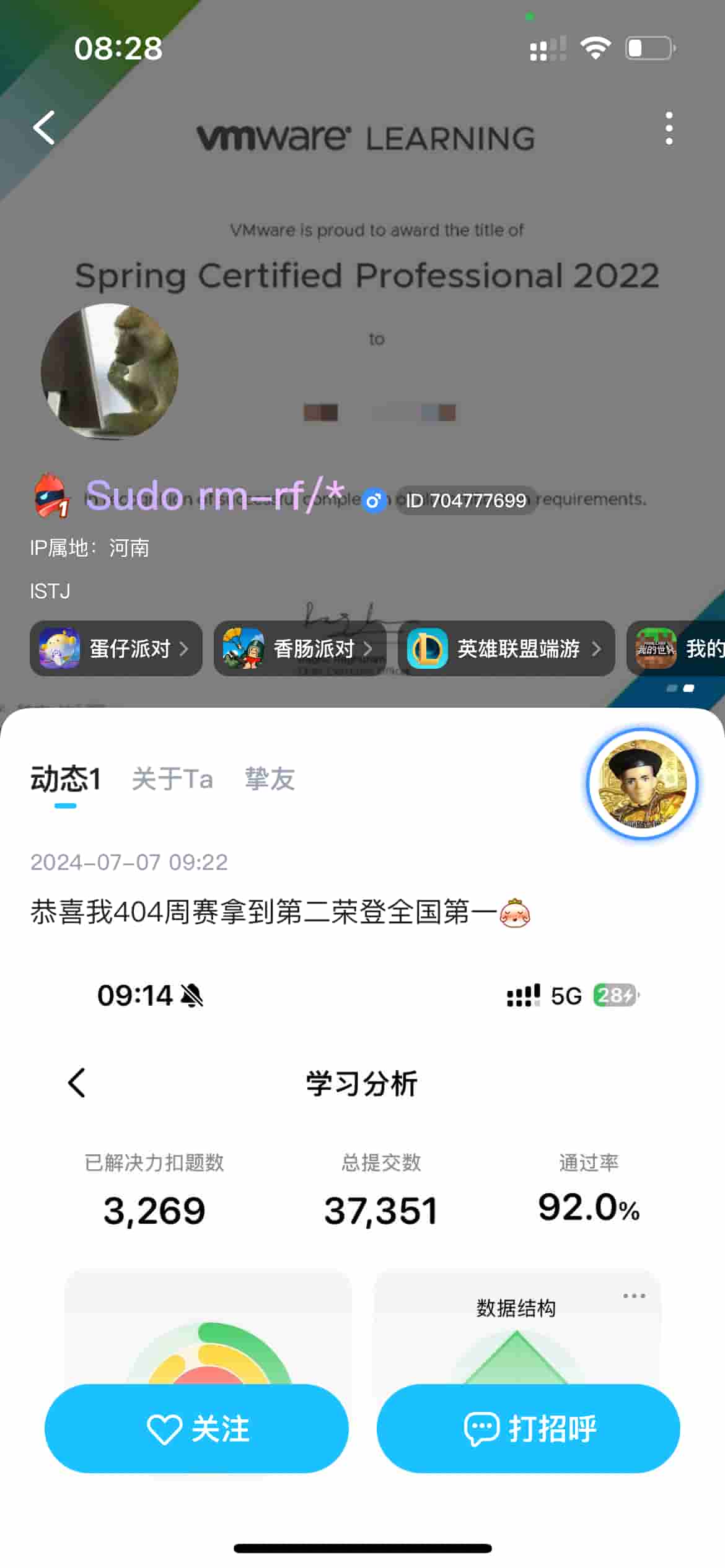Tap the emperor avatar with blue ring
This screenshot has width=725, height=1568.
coord(643,784)
